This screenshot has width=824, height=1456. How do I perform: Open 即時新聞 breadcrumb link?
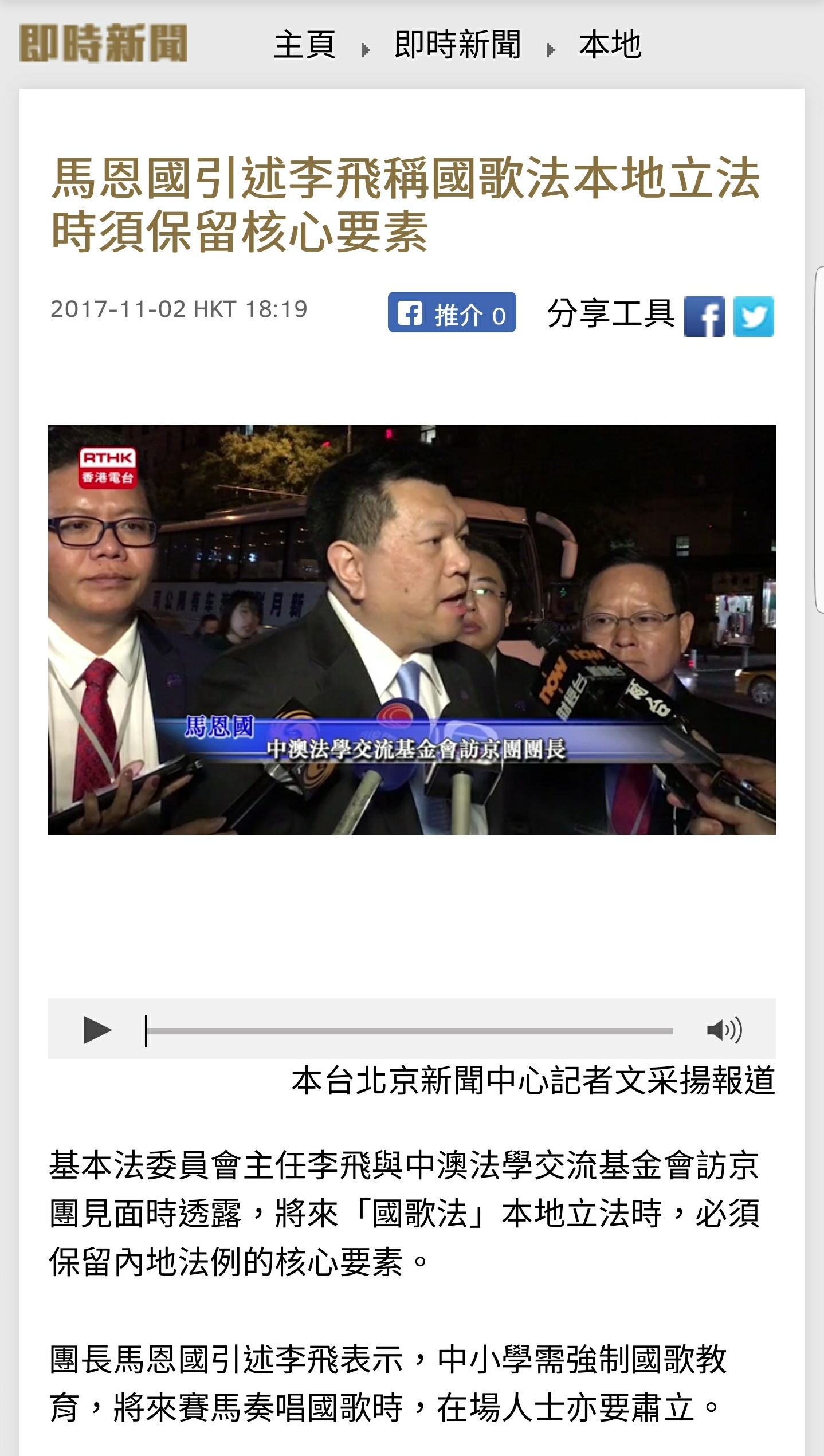[457, 45]
